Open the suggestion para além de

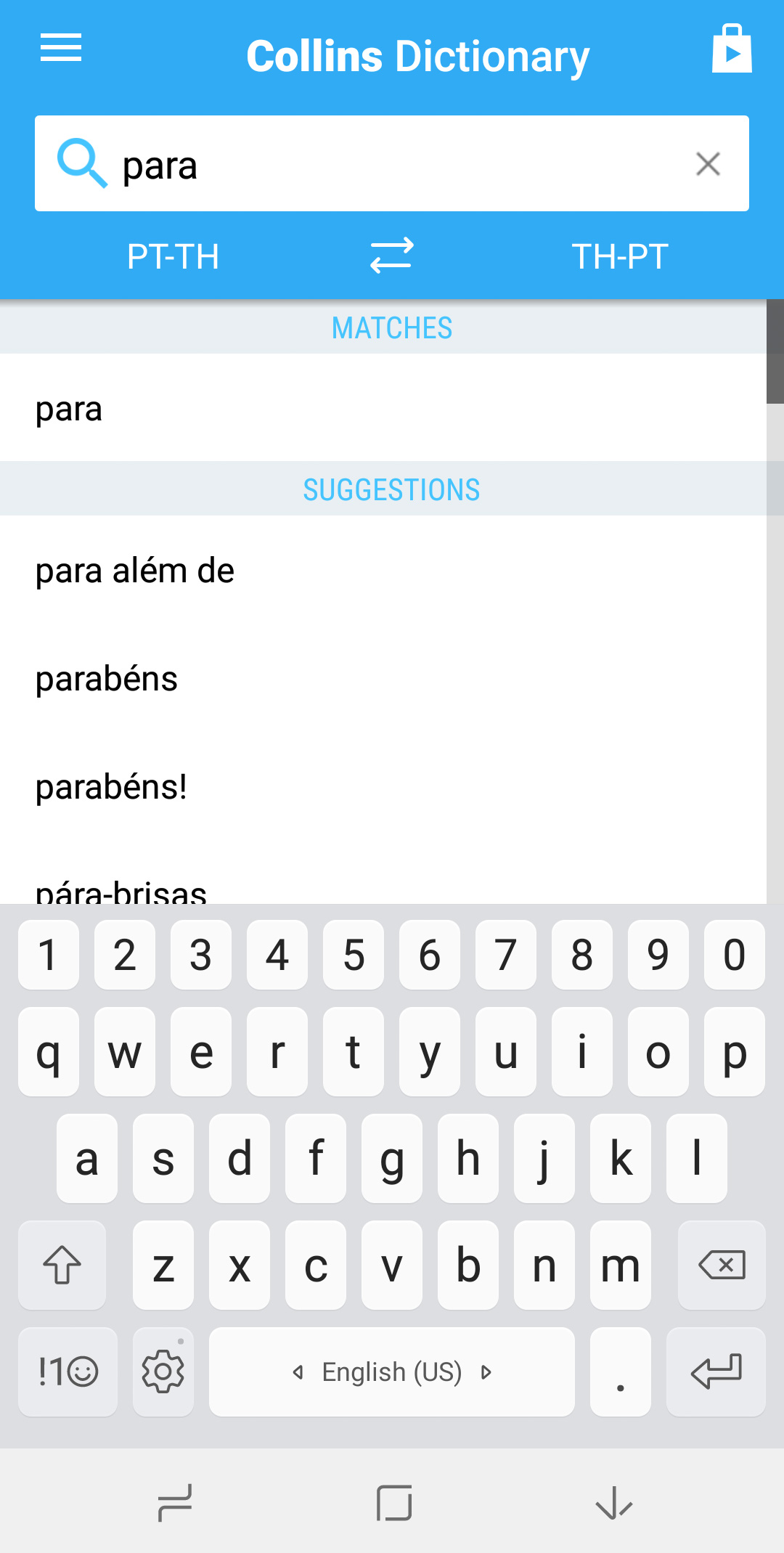[383, 570]
